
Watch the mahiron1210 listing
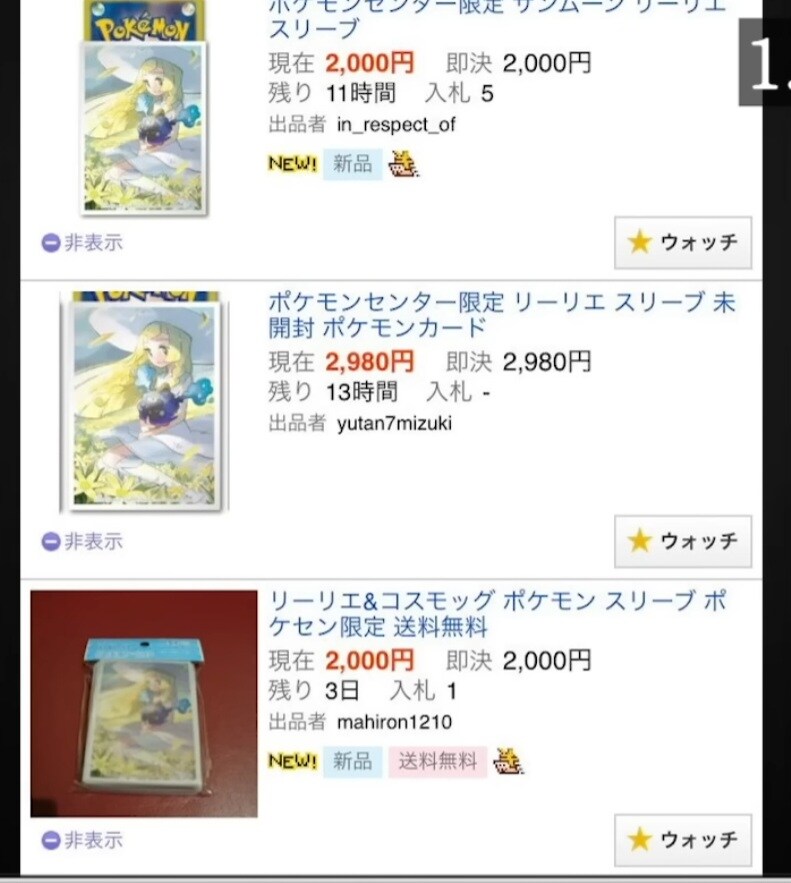click(682, 839)
